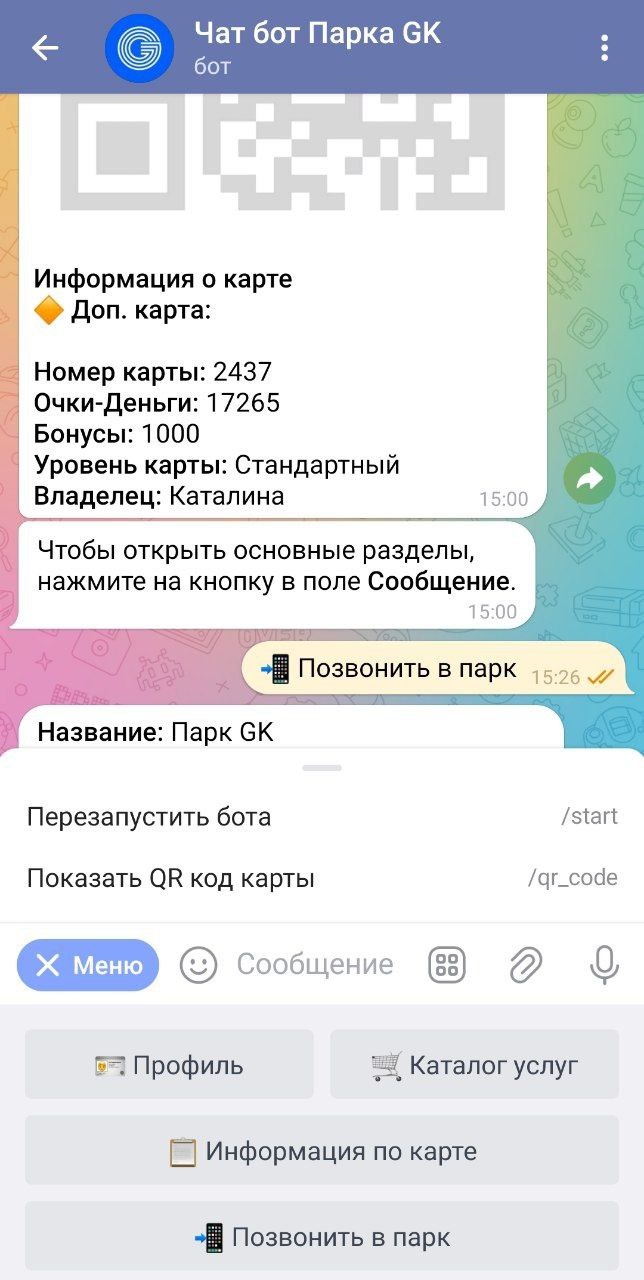Attach a file with the paperclip
This screenshot has width=644, height=1280.
pyautogui.click(x=525, y=965)
